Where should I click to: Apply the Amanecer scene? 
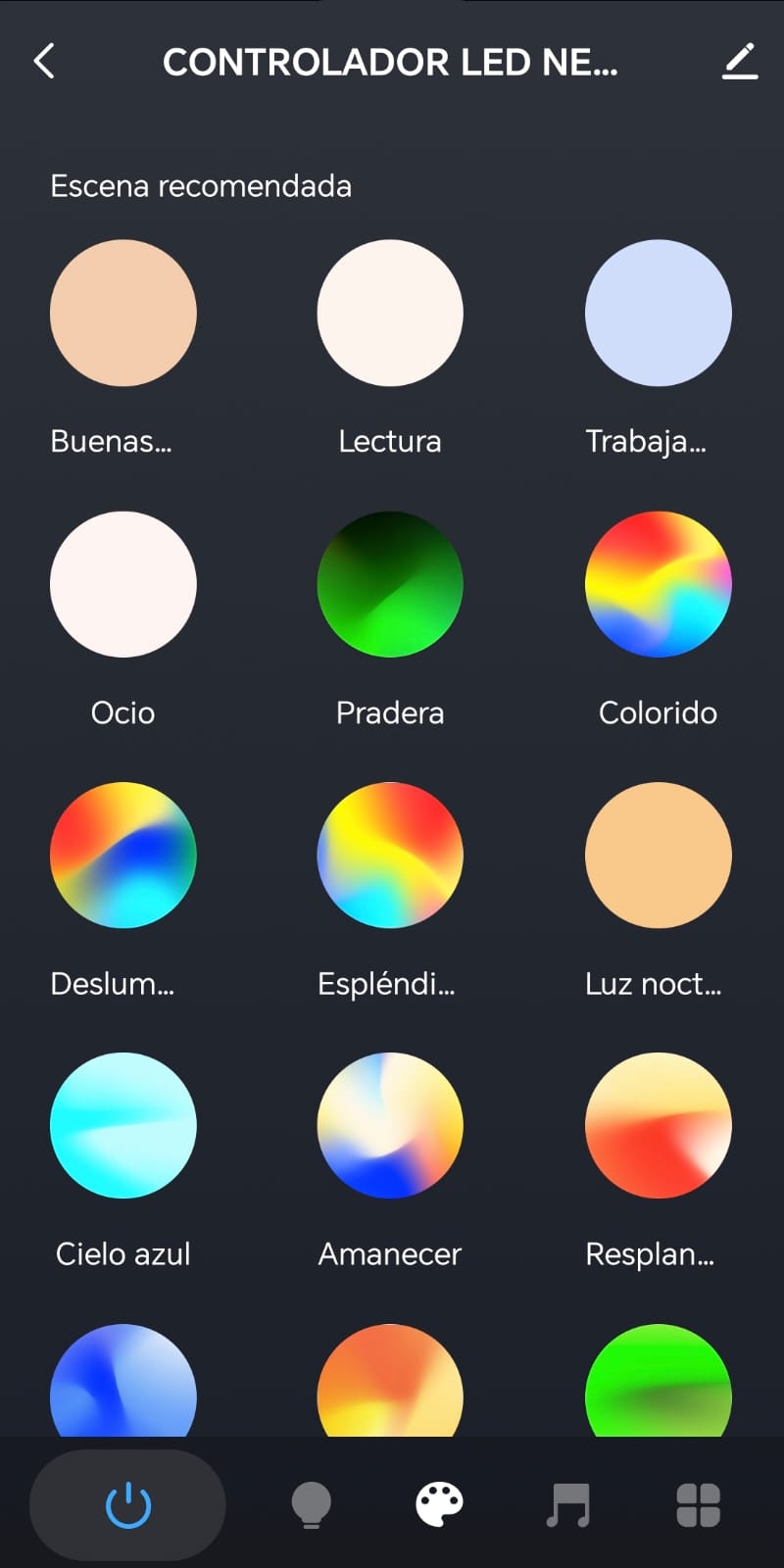click(x=390, y=1125)
